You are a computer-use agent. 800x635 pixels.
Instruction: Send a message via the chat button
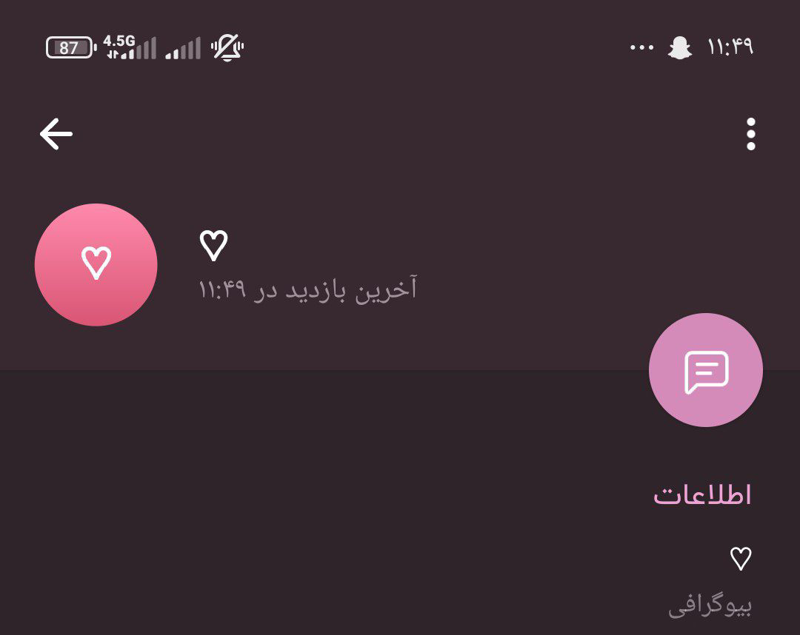[x=706, y=371]
